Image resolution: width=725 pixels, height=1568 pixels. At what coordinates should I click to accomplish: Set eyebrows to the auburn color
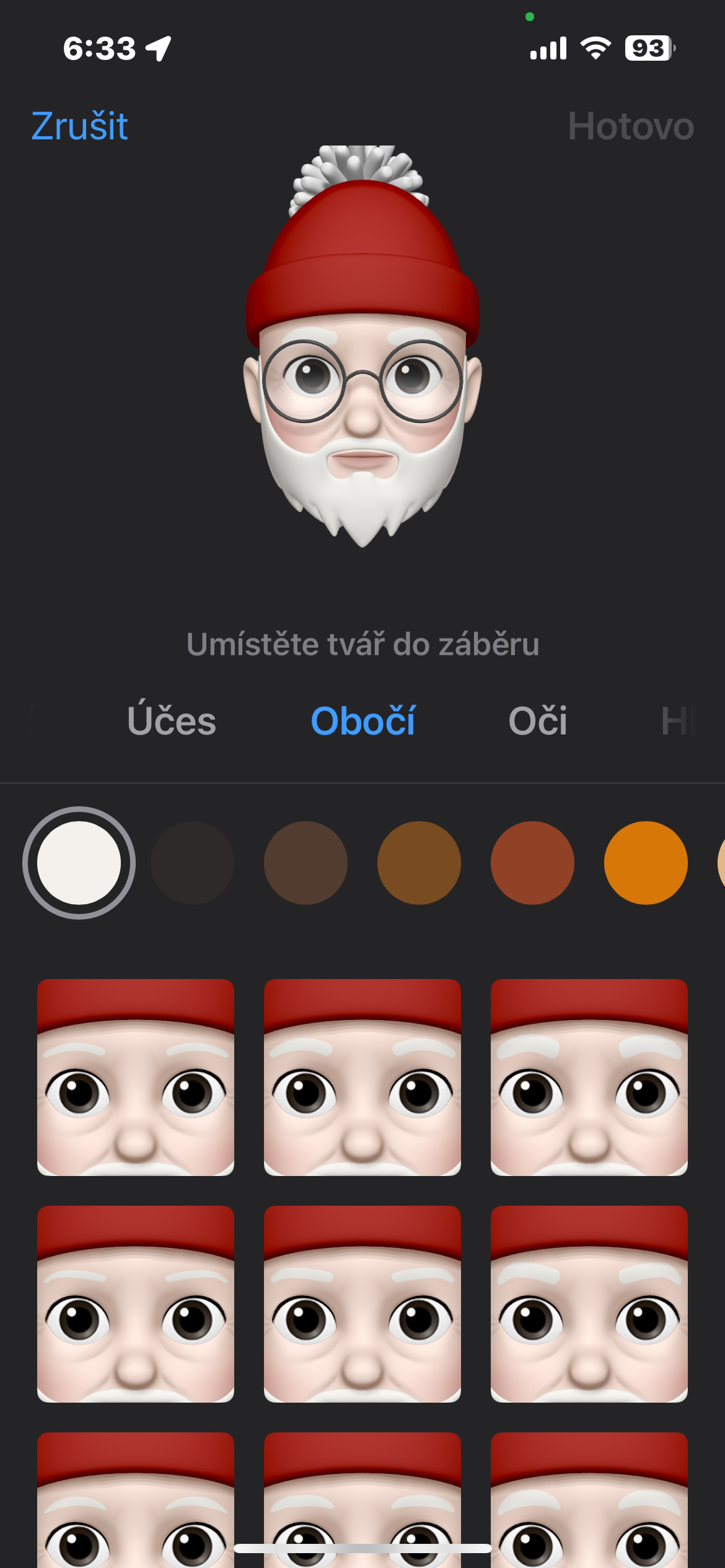coord(532,863)
